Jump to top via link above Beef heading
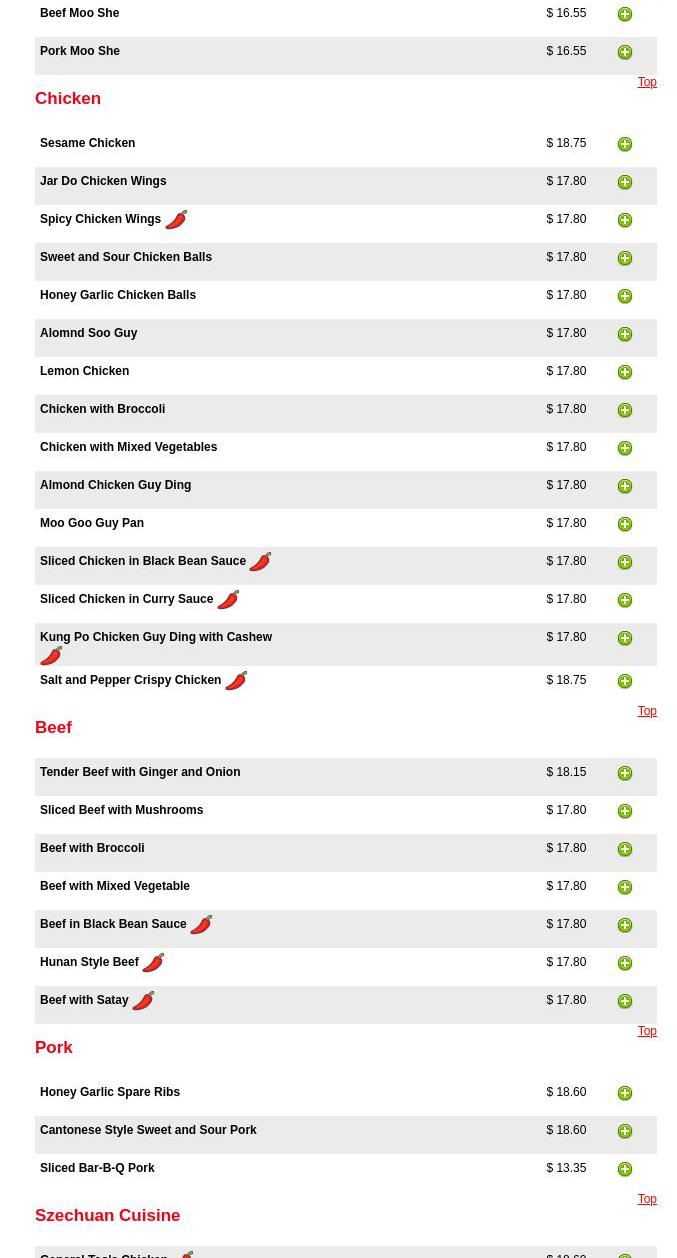The image size is (677, 1258). (647, 711)
